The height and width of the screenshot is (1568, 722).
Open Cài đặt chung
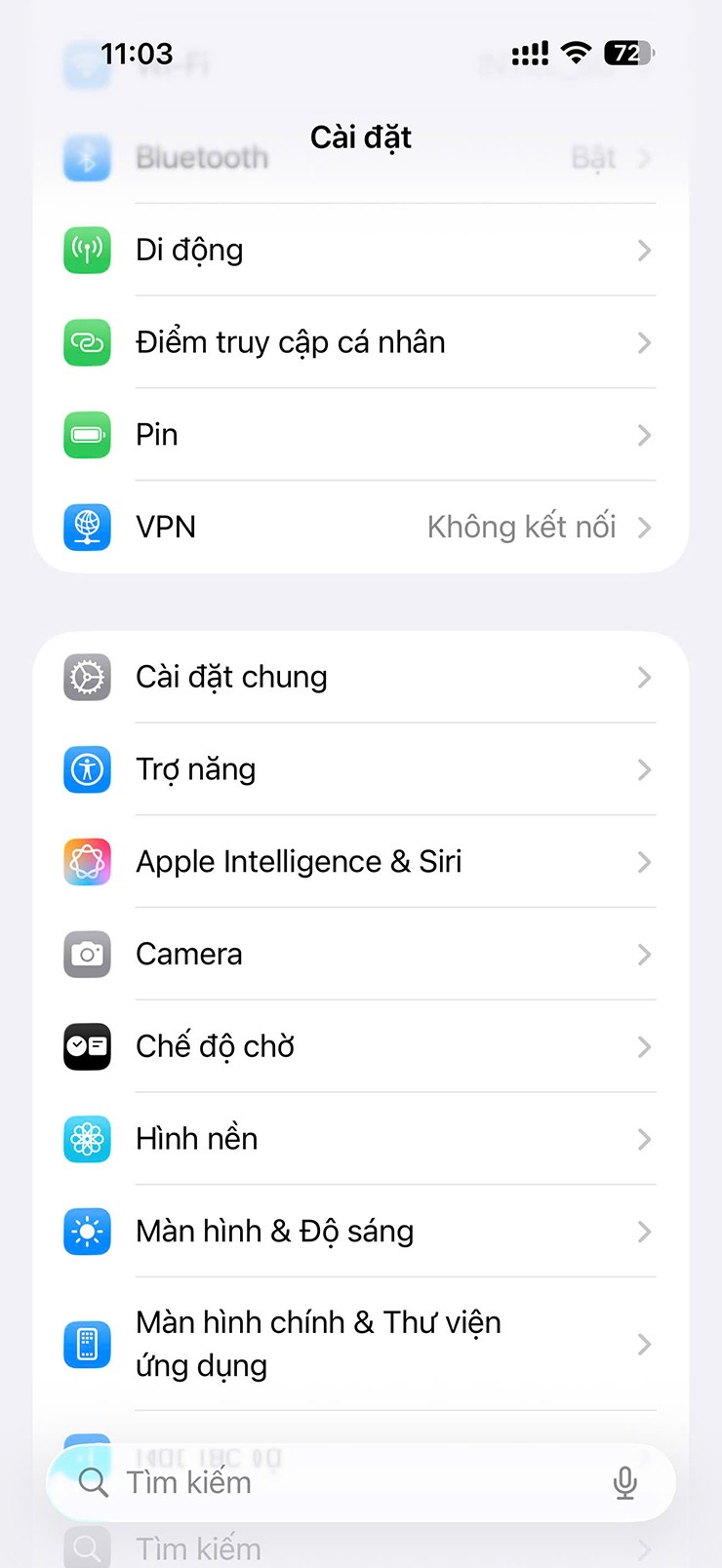361,677
